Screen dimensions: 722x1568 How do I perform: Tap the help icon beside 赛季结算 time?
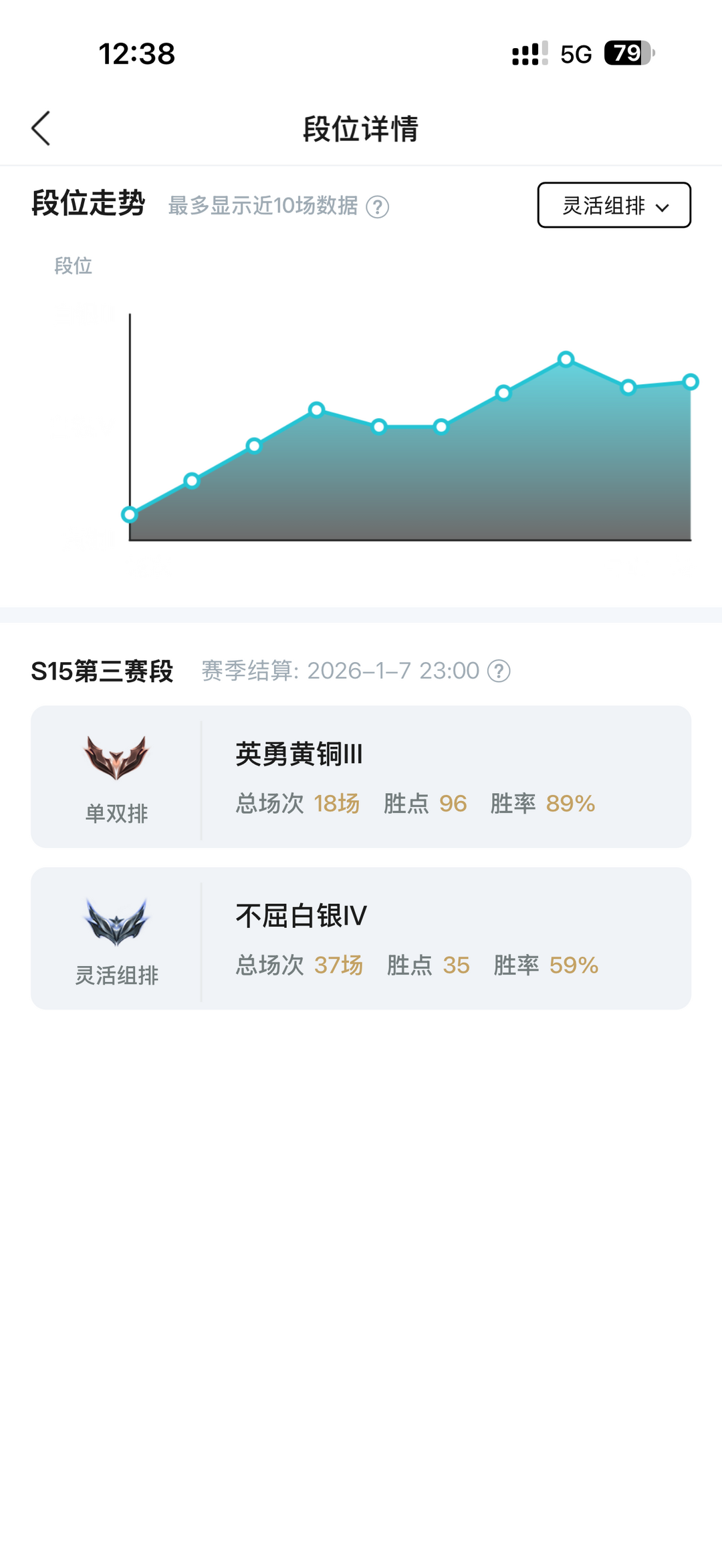click(x=499, y=671)
